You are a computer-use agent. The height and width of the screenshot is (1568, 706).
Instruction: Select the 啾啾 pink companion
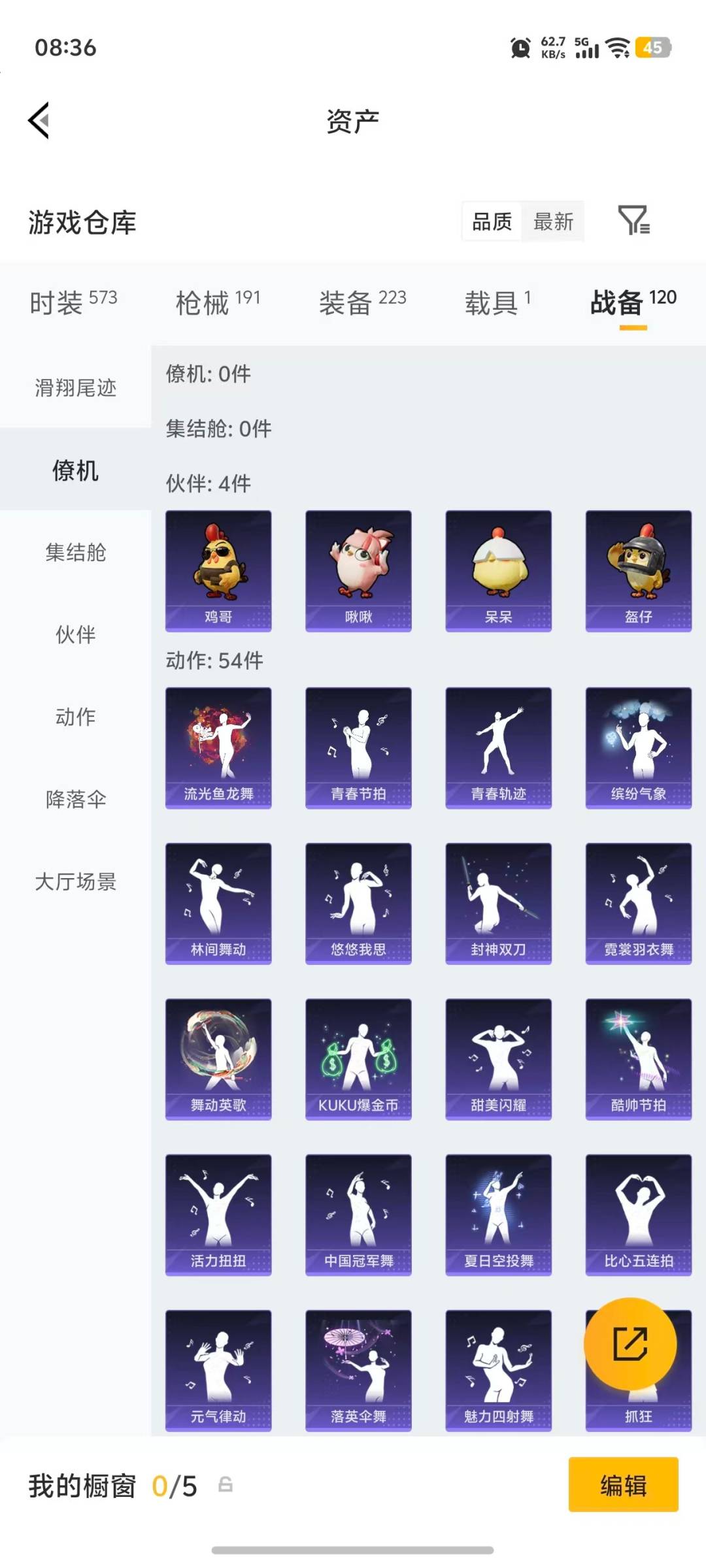[358, 570]
